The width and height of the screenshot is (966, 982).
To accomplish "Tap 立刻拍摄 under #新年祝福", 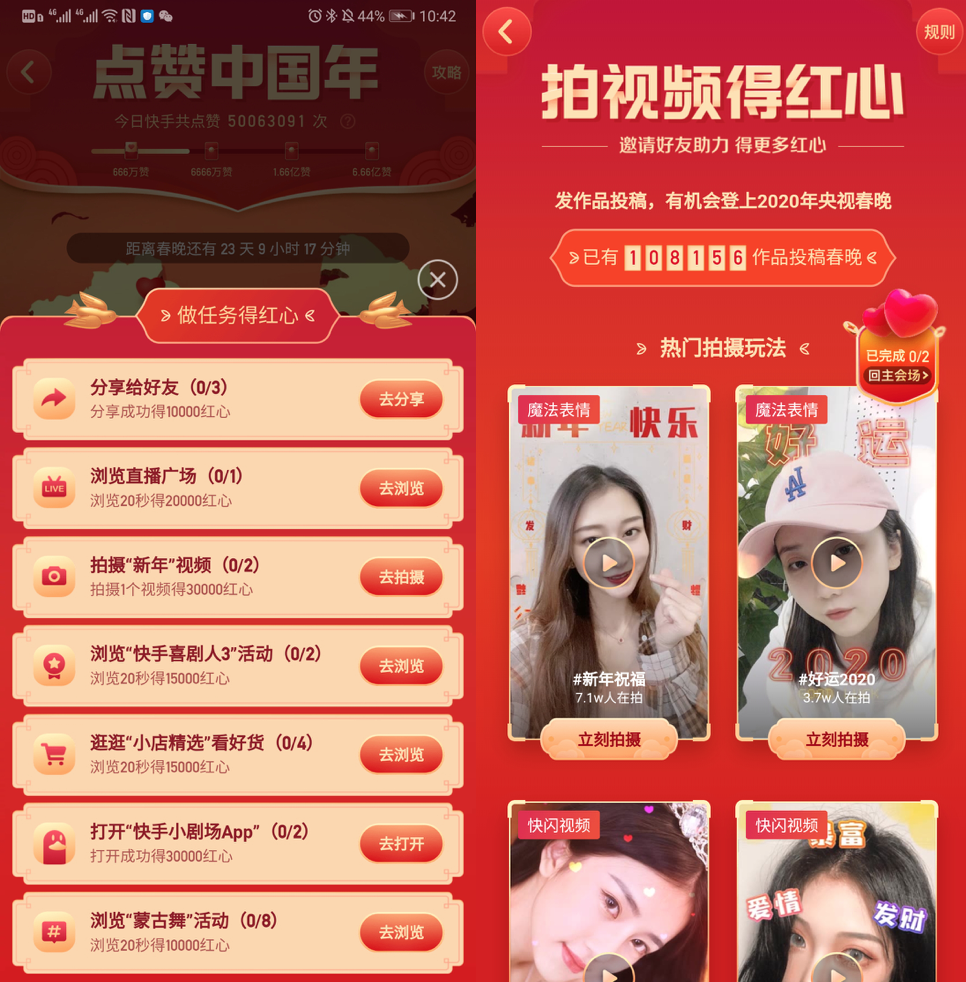I will pyautogui.click(x=609, y=740).
